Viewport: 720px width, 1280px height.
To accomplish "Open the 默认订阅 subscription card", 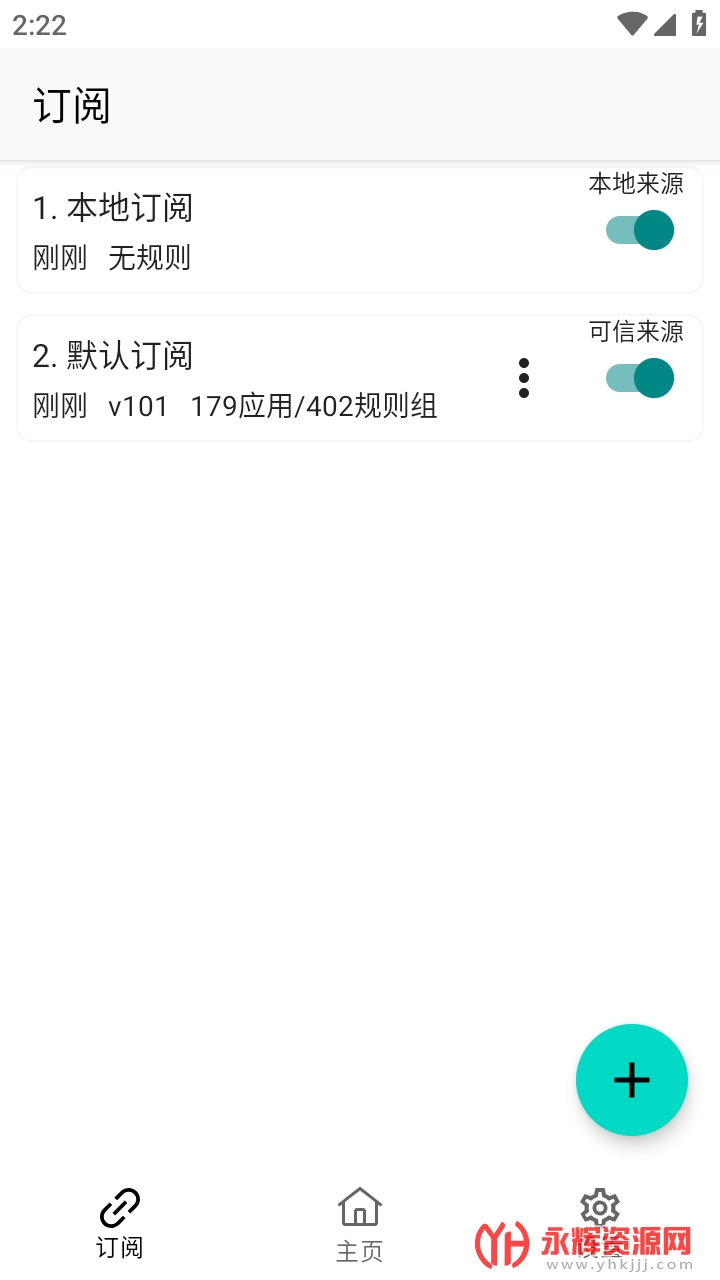I will click(250, 379).
